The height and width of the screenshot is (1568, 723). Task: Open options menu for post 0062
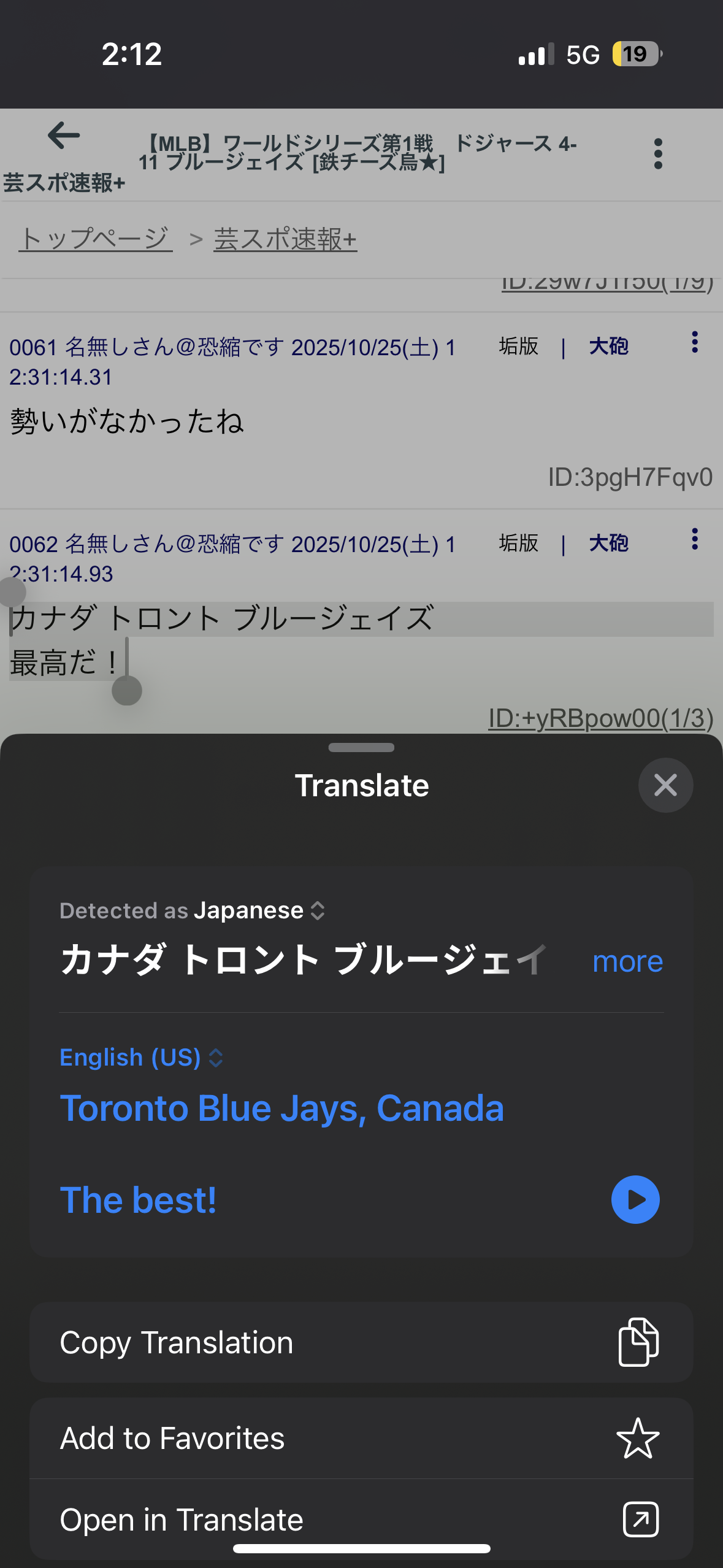pyautogui.click(x=695, y=539)
